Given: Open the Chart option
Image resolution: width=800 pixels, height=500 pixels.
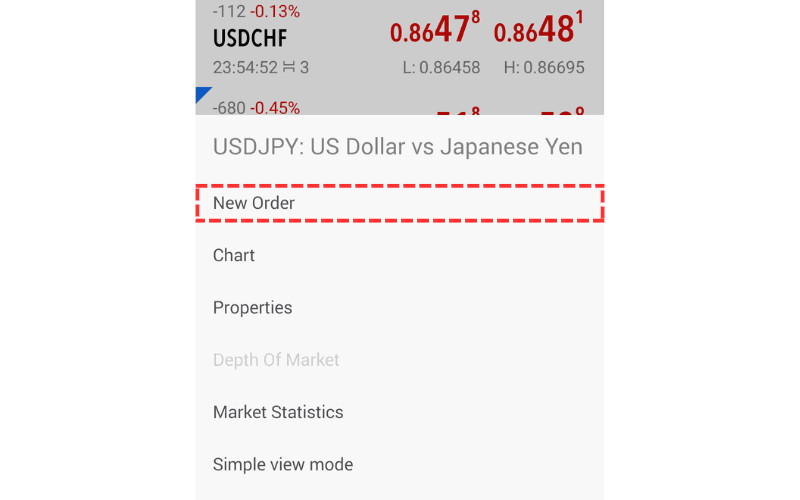Looking at the screenshot, I should pyautogui.click(x=234, y=255).
